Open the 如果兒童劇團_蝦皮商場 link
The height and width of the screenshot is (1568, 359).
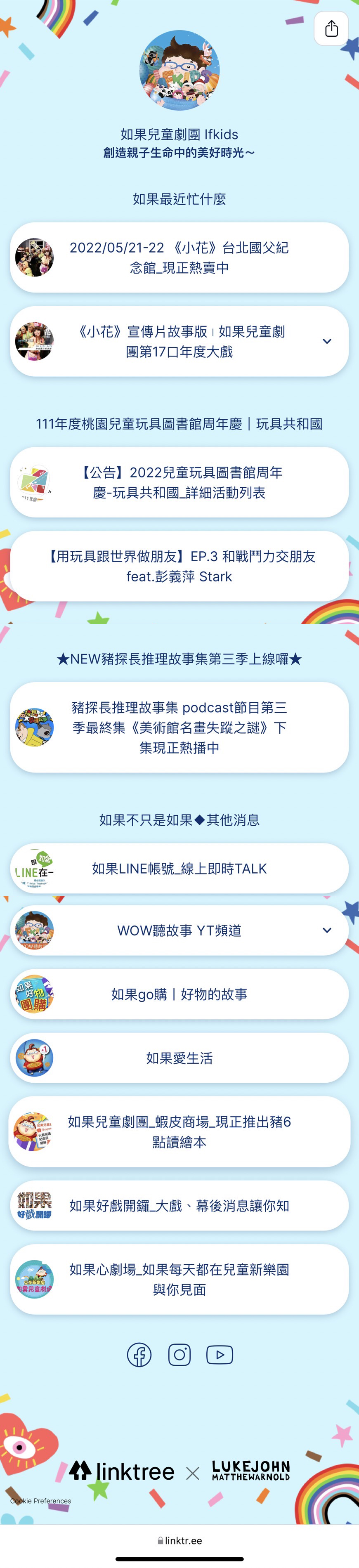(179, 1131)
